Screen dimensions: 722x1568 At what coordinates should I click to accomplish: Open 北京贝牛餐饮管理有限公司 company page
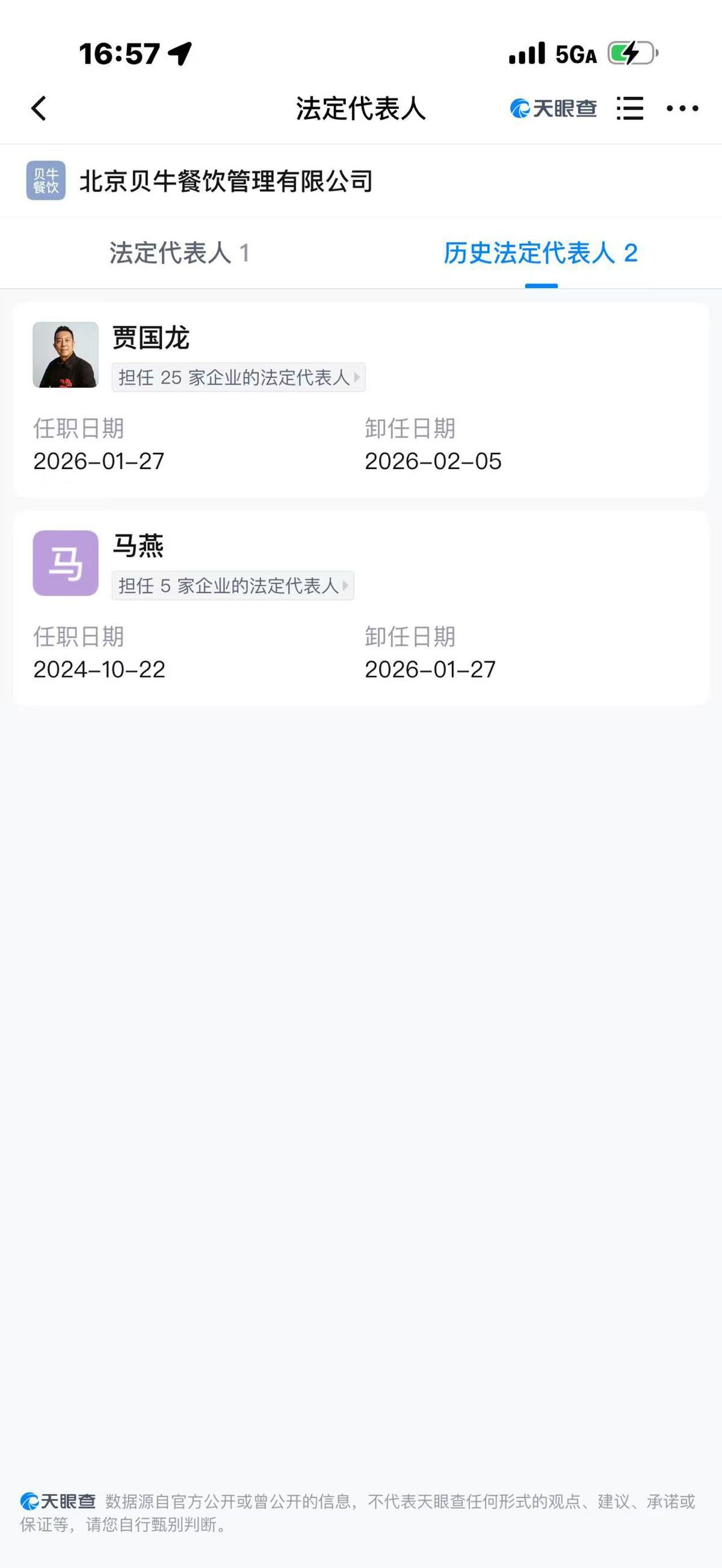click(225, 181)
